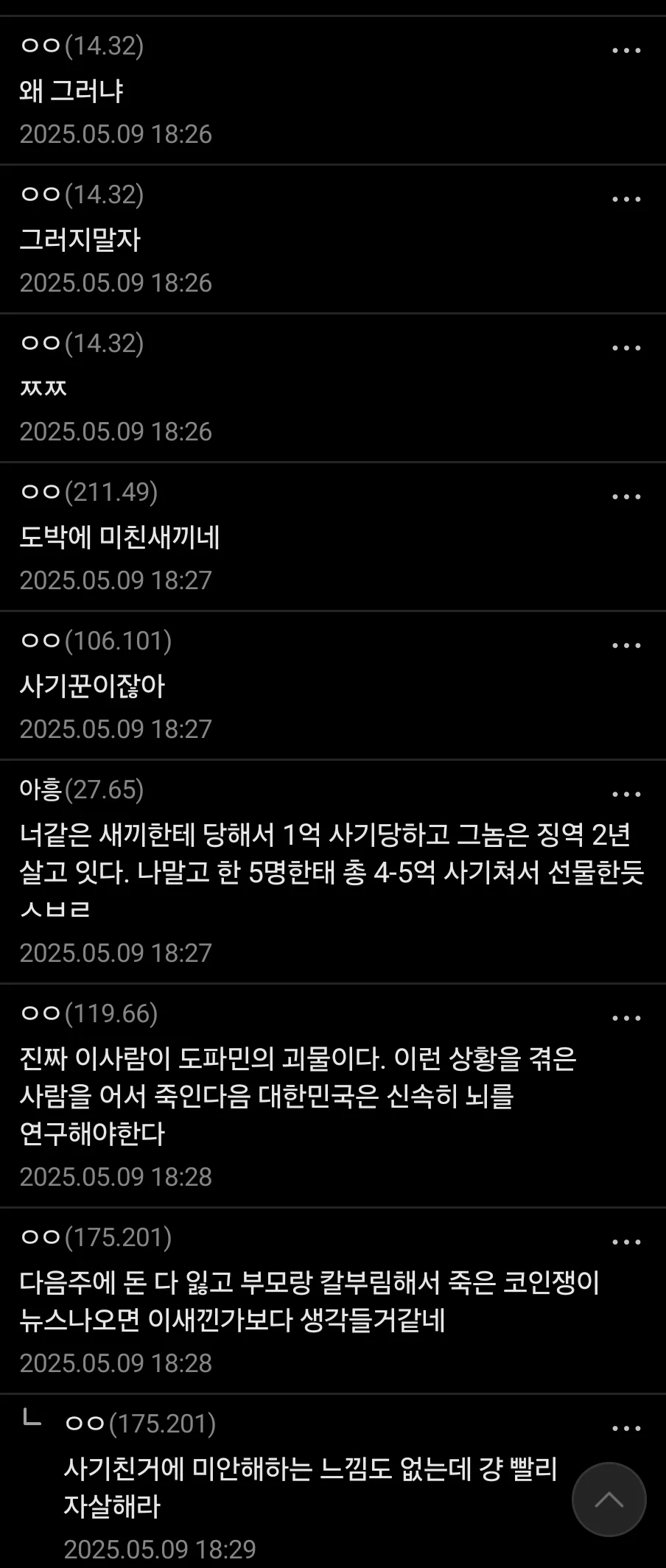Open options for the 175.201 reply comment
The height and width of the screenshot is (1568, 666).
[626, 1428]
